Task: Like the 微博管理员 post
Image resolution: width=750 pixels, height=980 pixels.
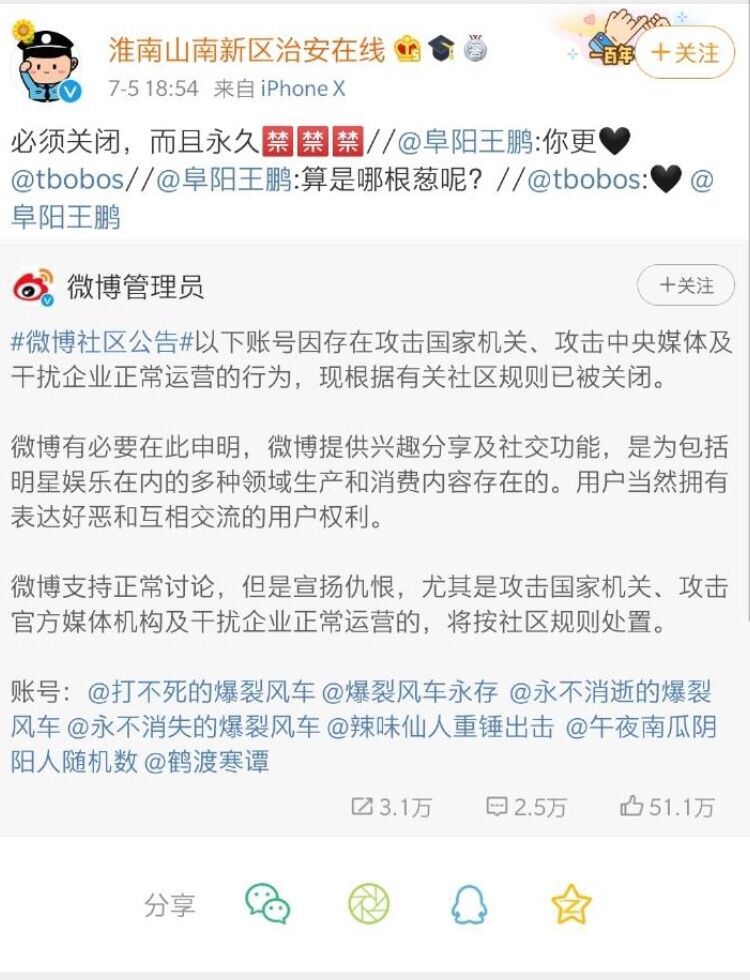Action: click(x=667, y=807)
